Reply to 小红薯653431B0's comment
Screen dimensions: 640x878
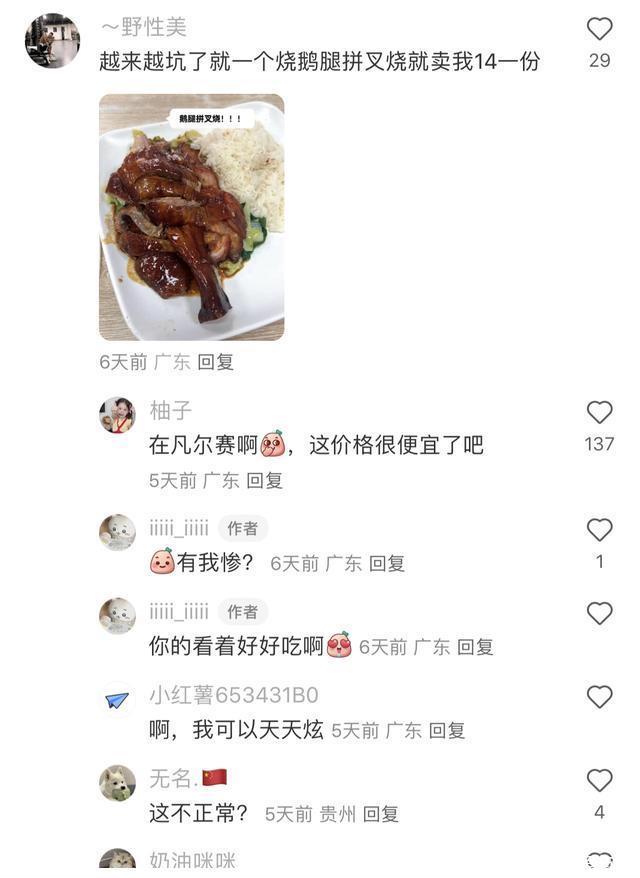[447, 730]
